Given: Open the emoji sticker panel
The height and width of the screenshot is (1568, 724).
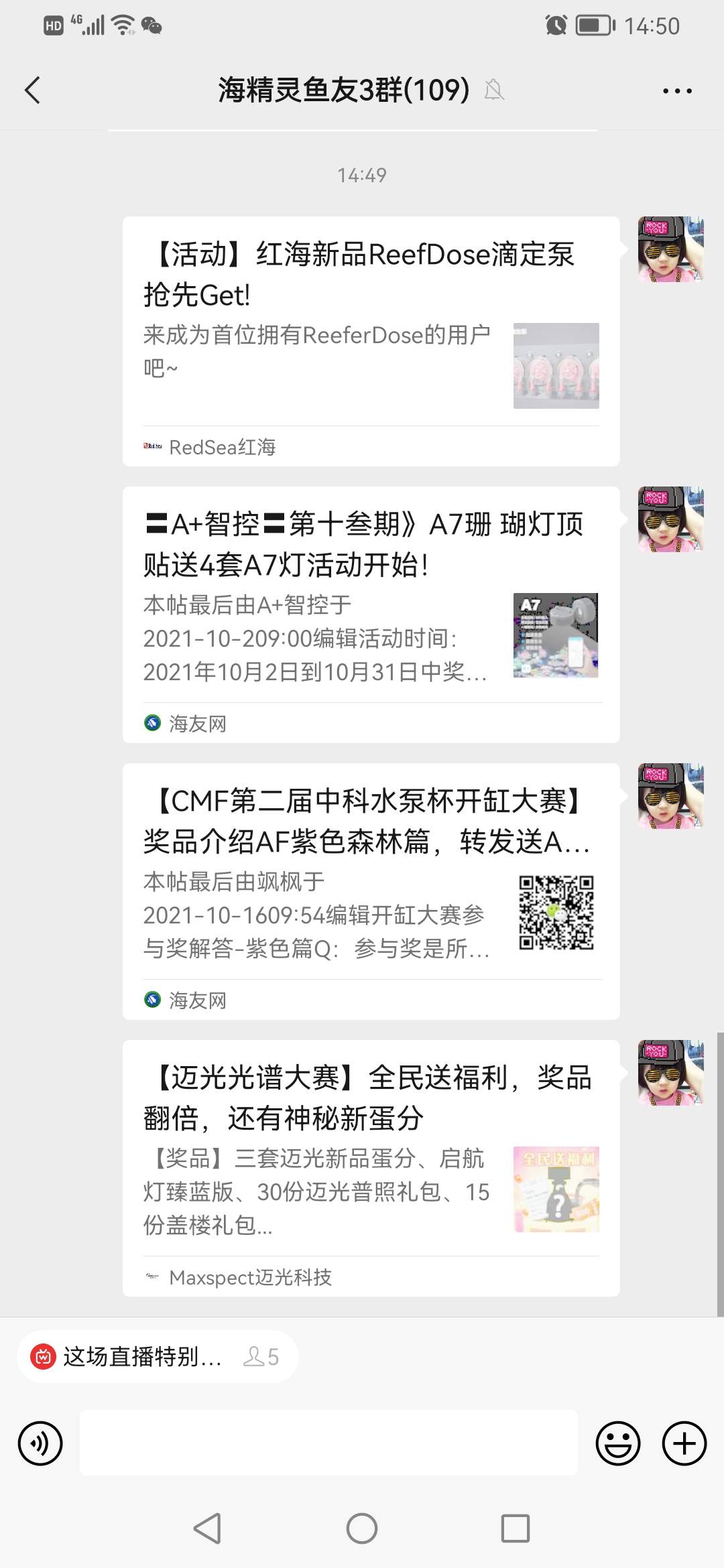Looking at the screenshot, I should [x=617, y=1443].
